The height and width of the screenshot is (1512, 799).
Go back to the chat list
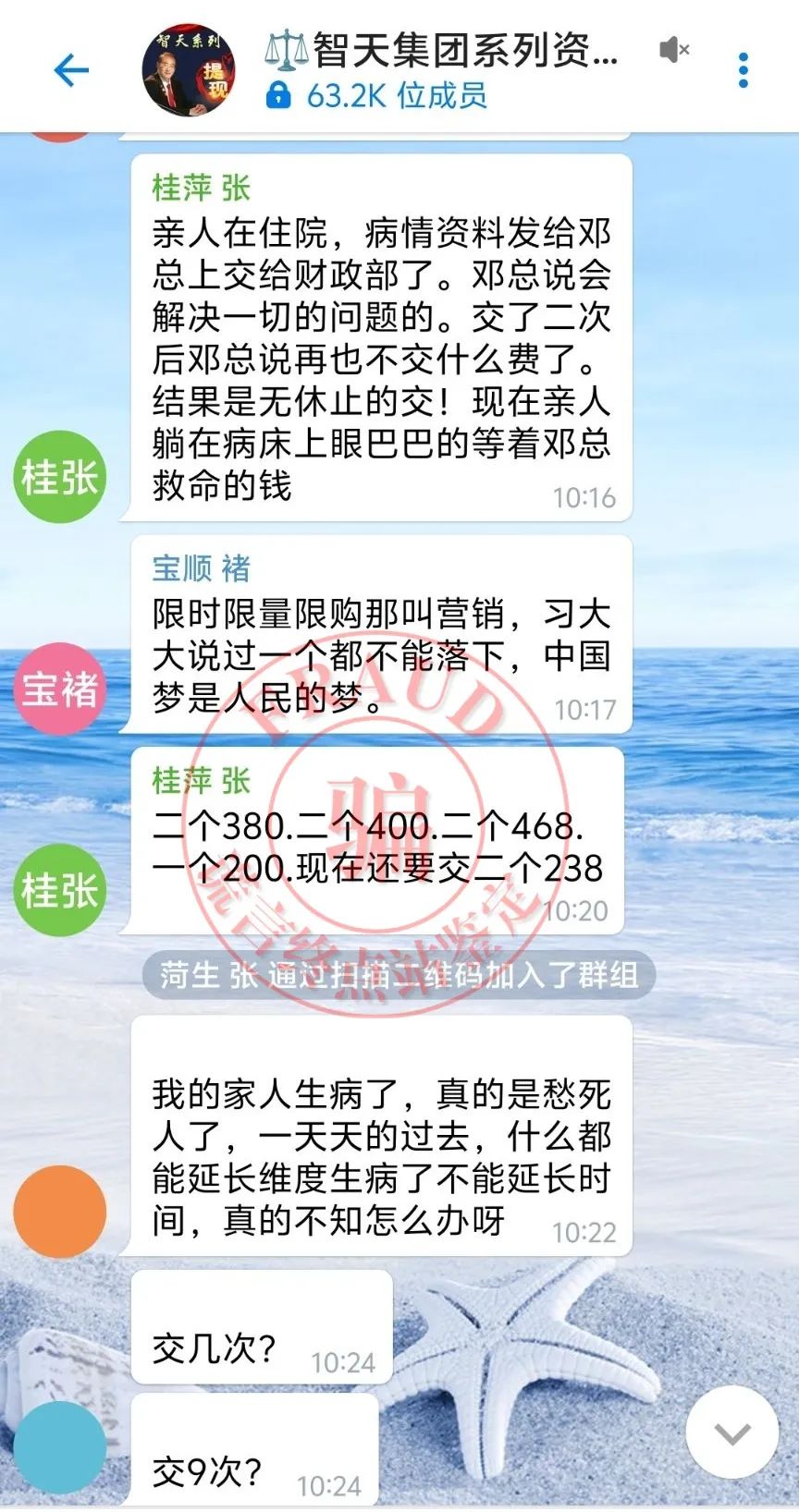tap(71, 70)
